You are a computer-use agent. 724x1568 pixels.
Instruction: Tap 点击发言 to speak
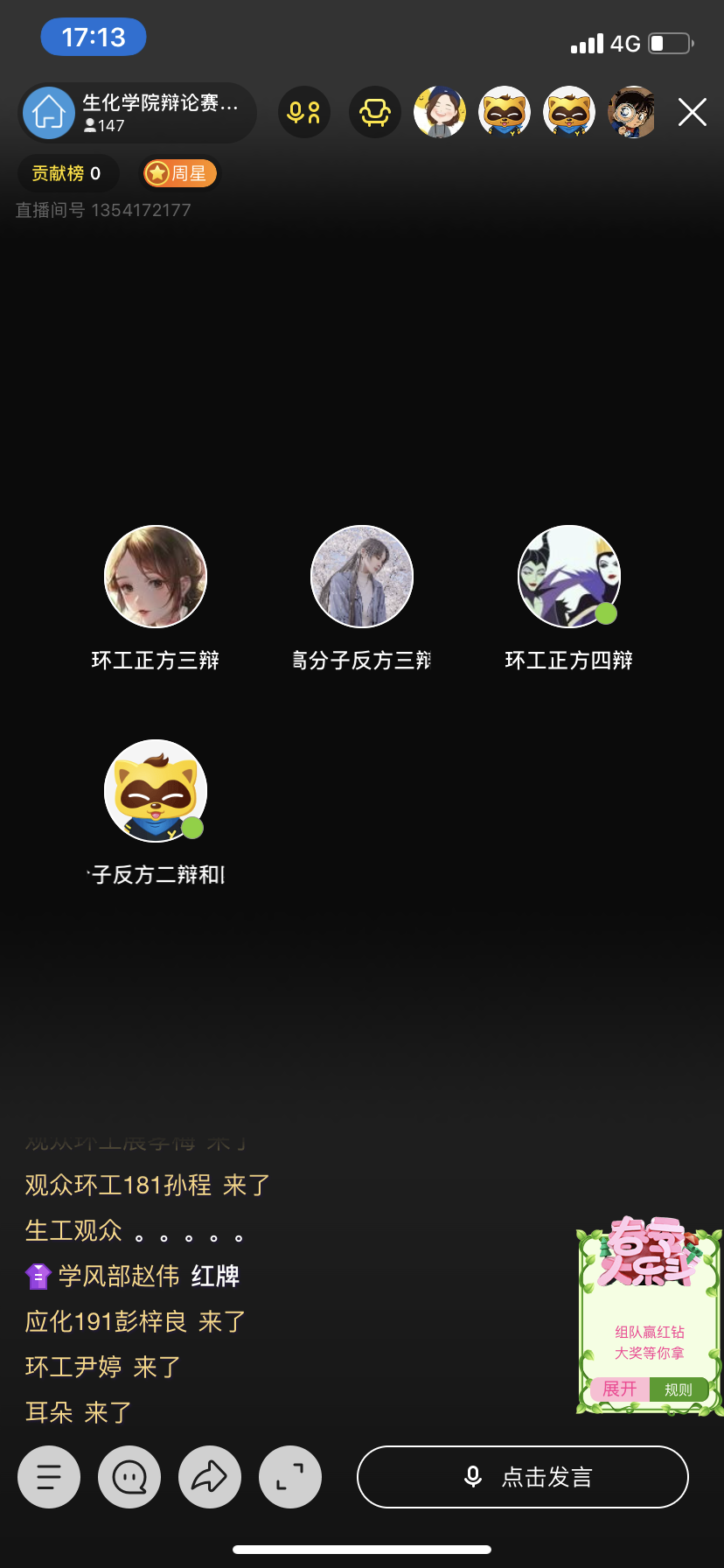[523, 1477]
